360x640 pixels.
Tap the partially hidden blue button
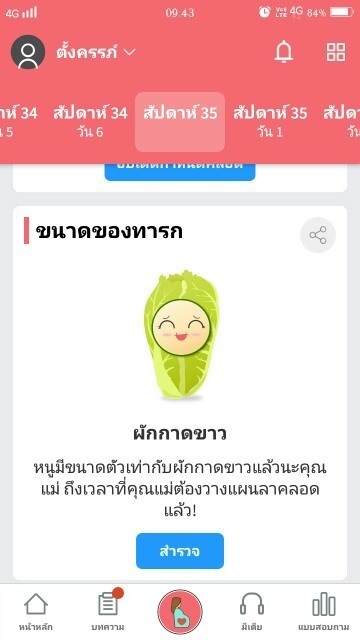[180, 171]
